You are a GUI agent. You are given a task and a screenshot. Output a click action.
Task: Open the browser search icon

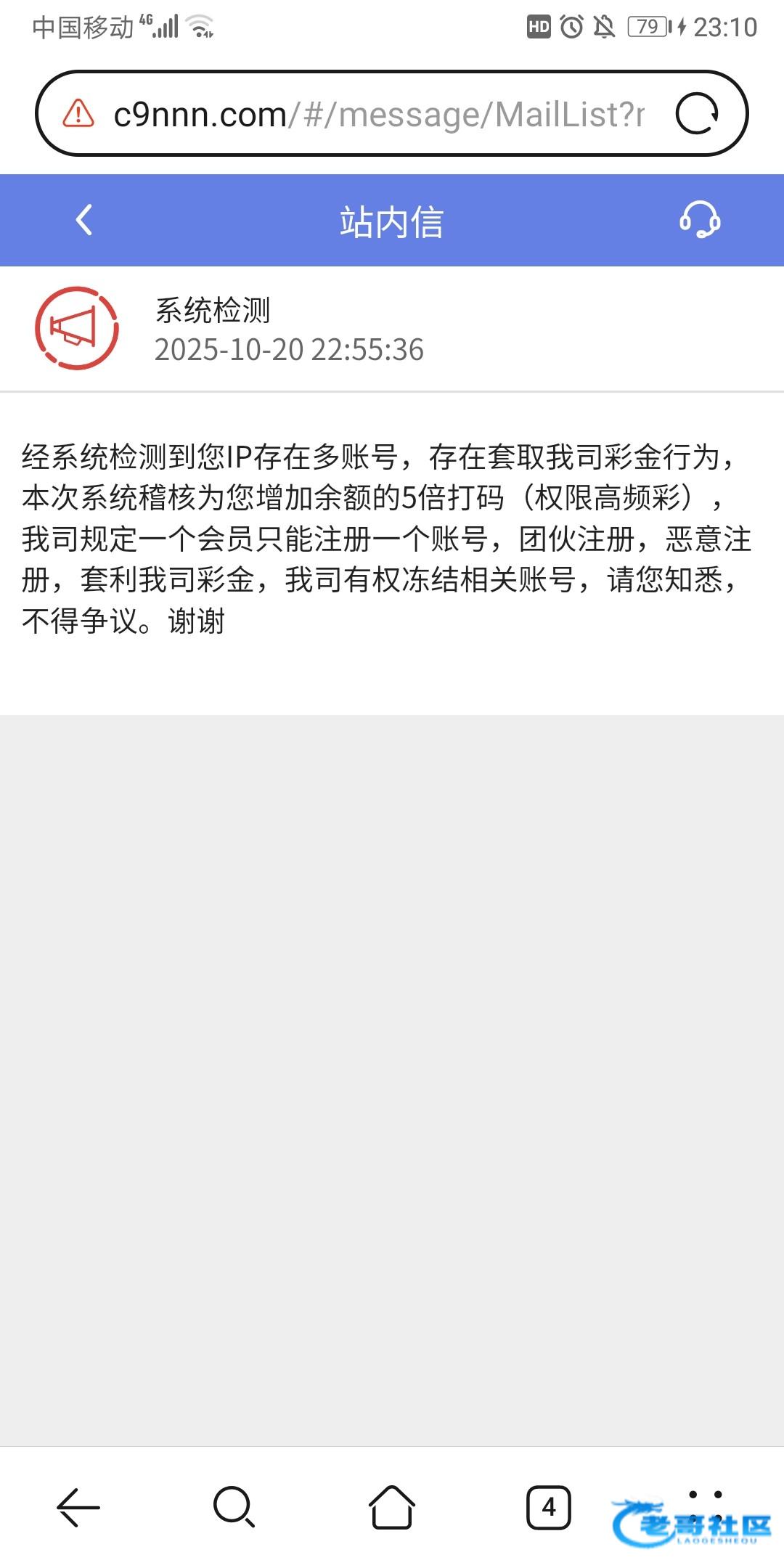(234, 1508)
